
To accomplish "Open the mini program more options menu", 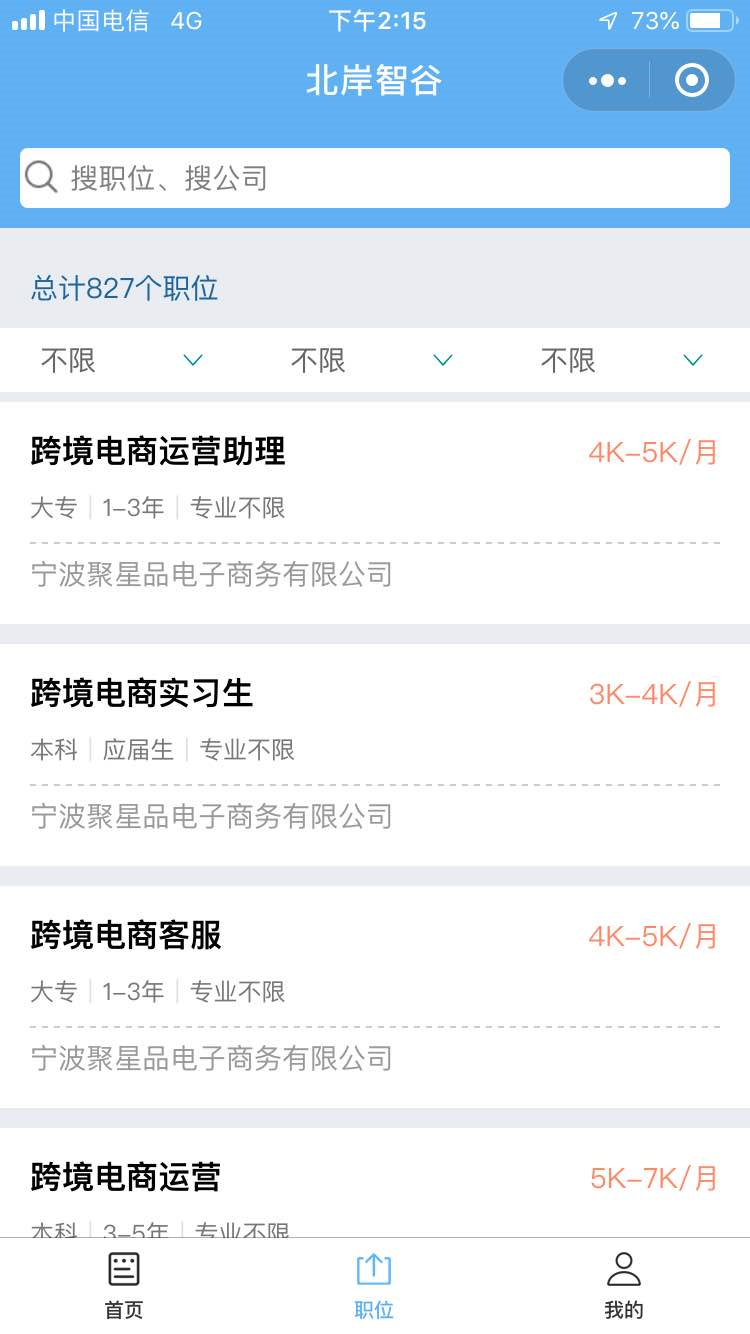I will [608, 80].
